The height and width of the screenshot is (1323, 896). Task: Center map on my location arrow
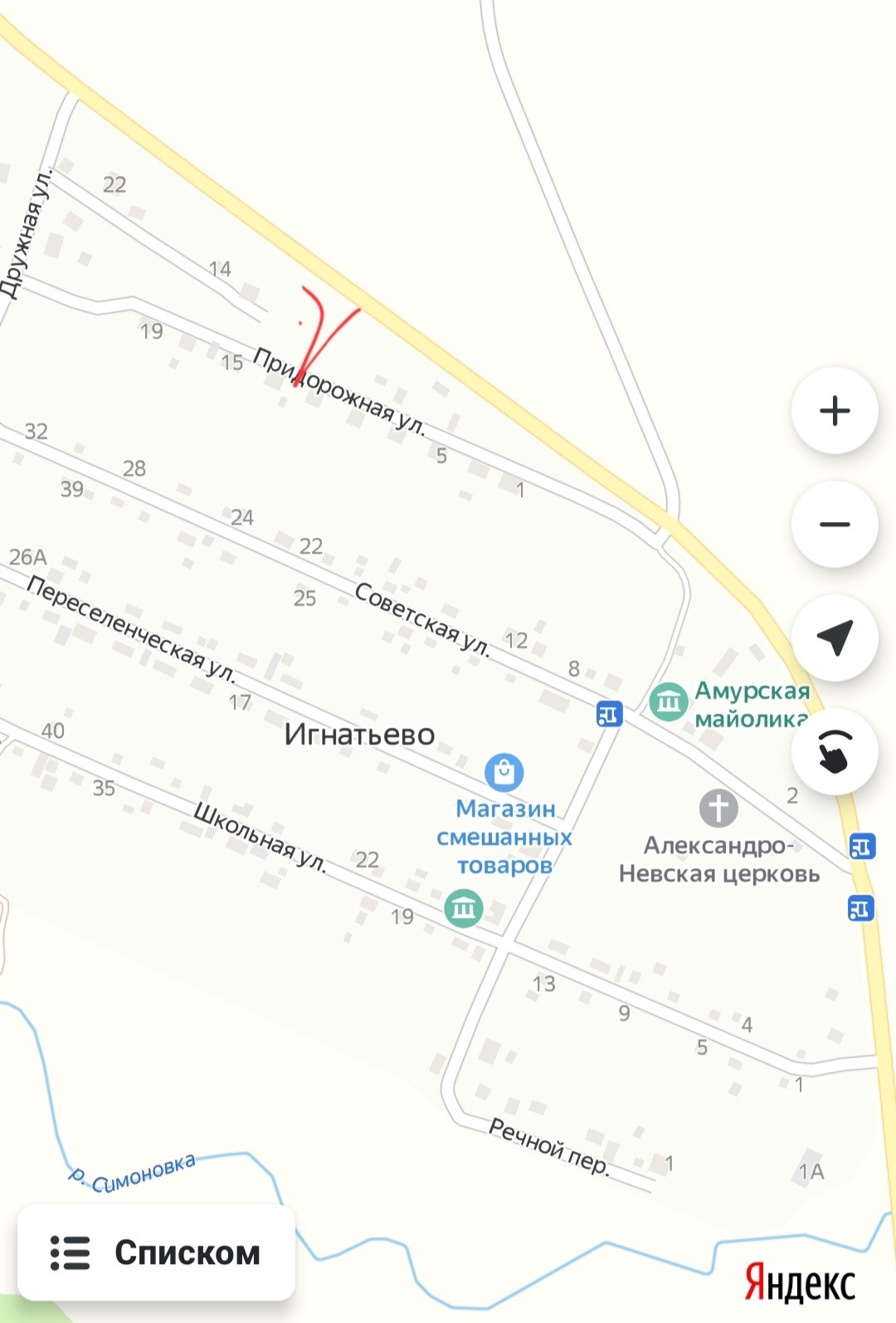pyautogui.click(x=835, y=638)
